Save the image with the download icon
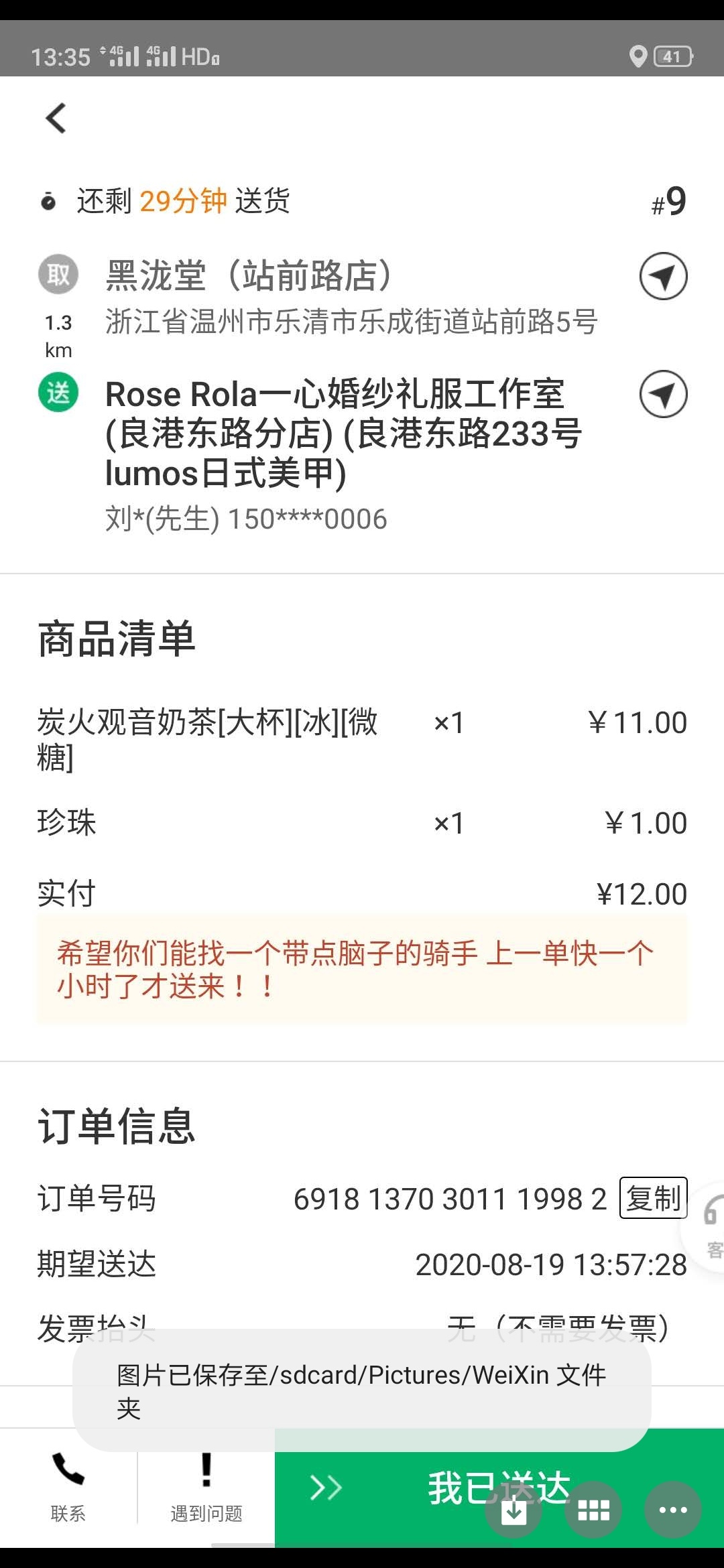 pyautogui.click(x=514, y=1510)
